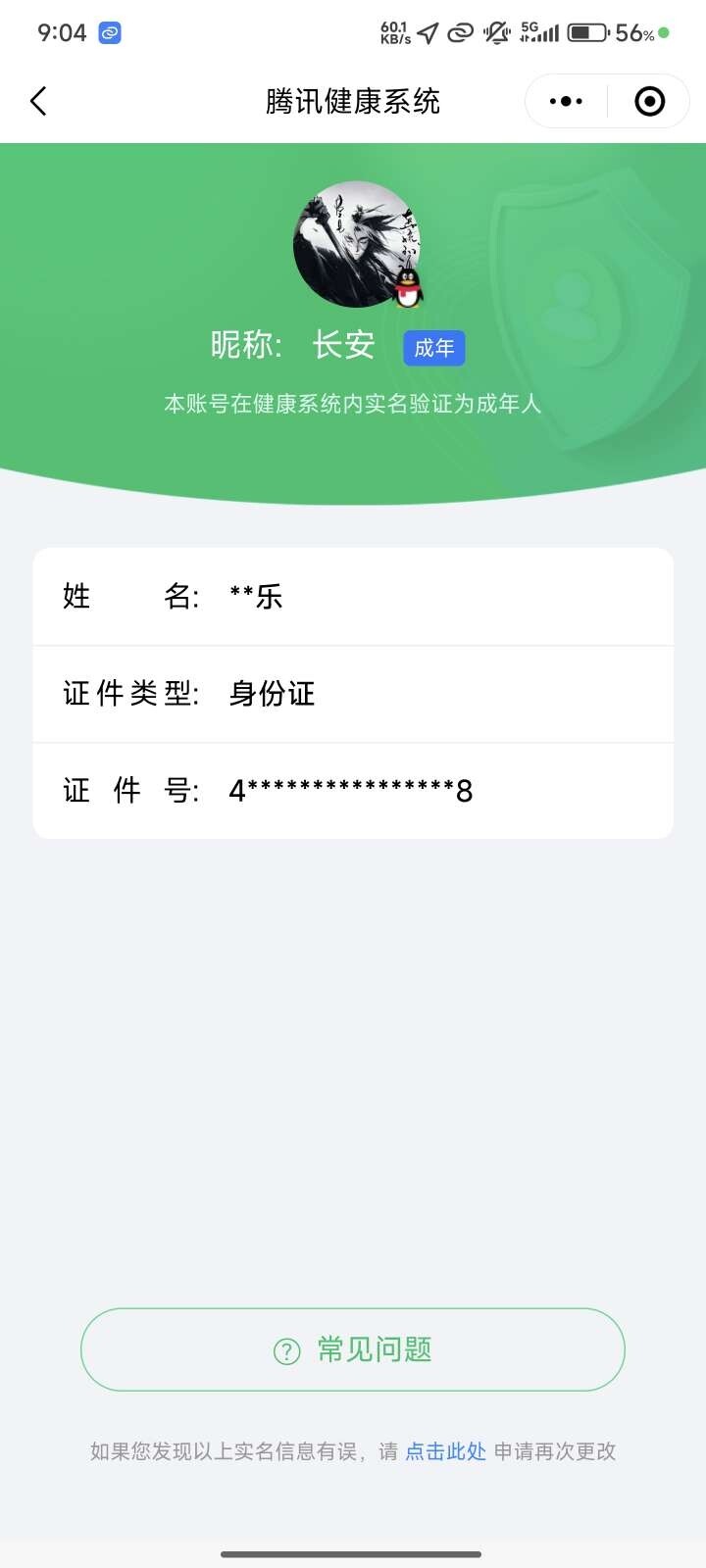Select the 姓名 name row
This screenshot has height=1568, width=706.
[x=353, y=596]
